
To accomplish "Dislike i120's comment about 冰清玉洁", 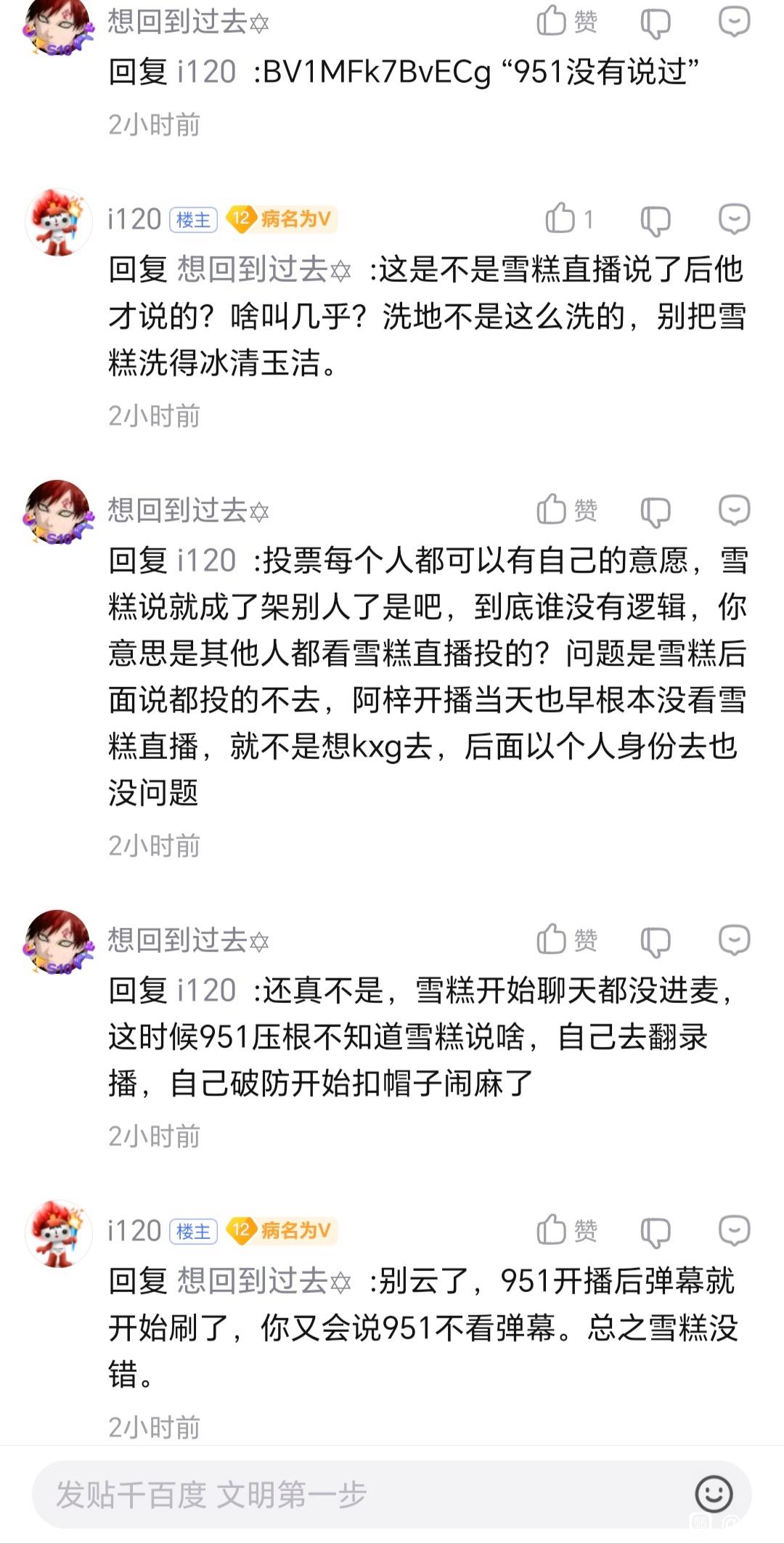I will pyautogui.click(x=655, y=220).
